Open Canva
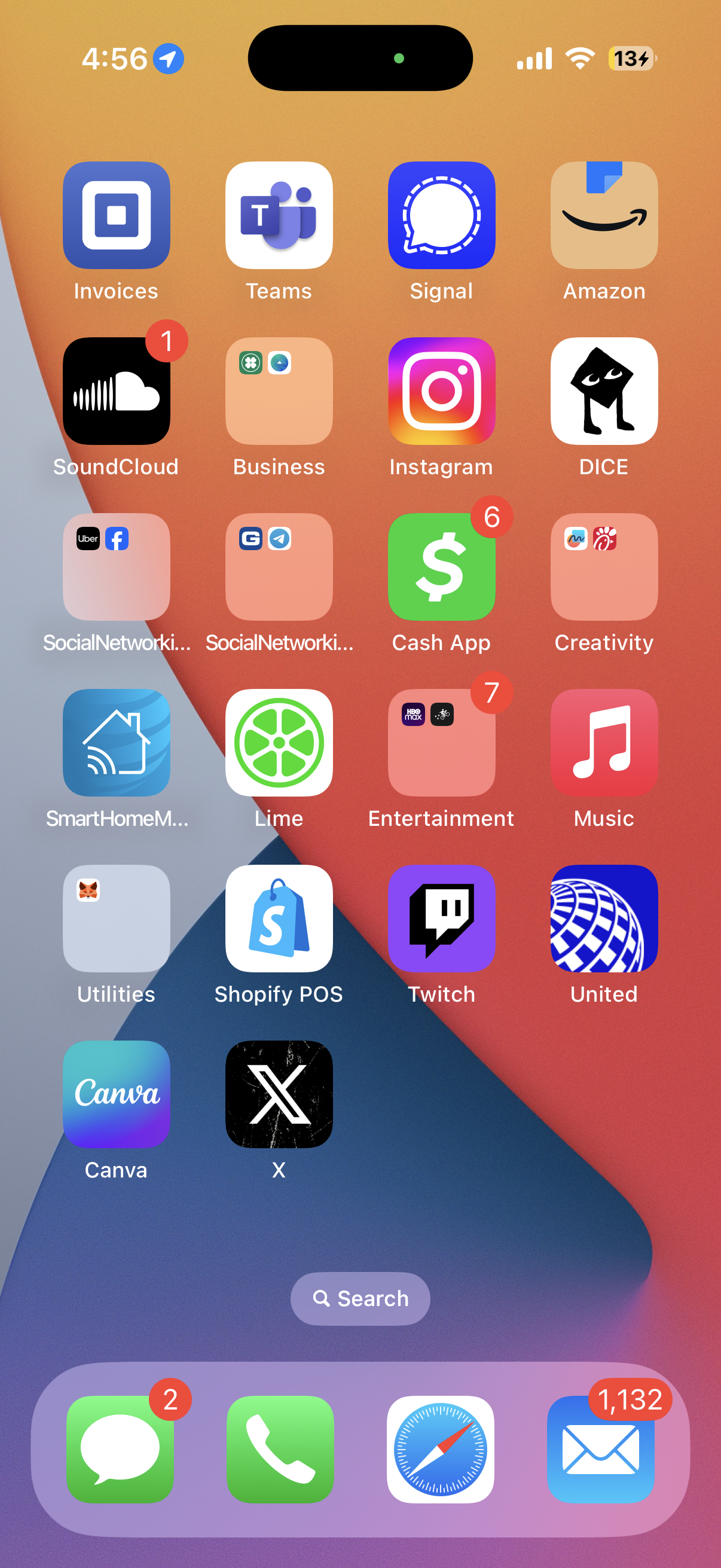 [x=116, y=1094]
